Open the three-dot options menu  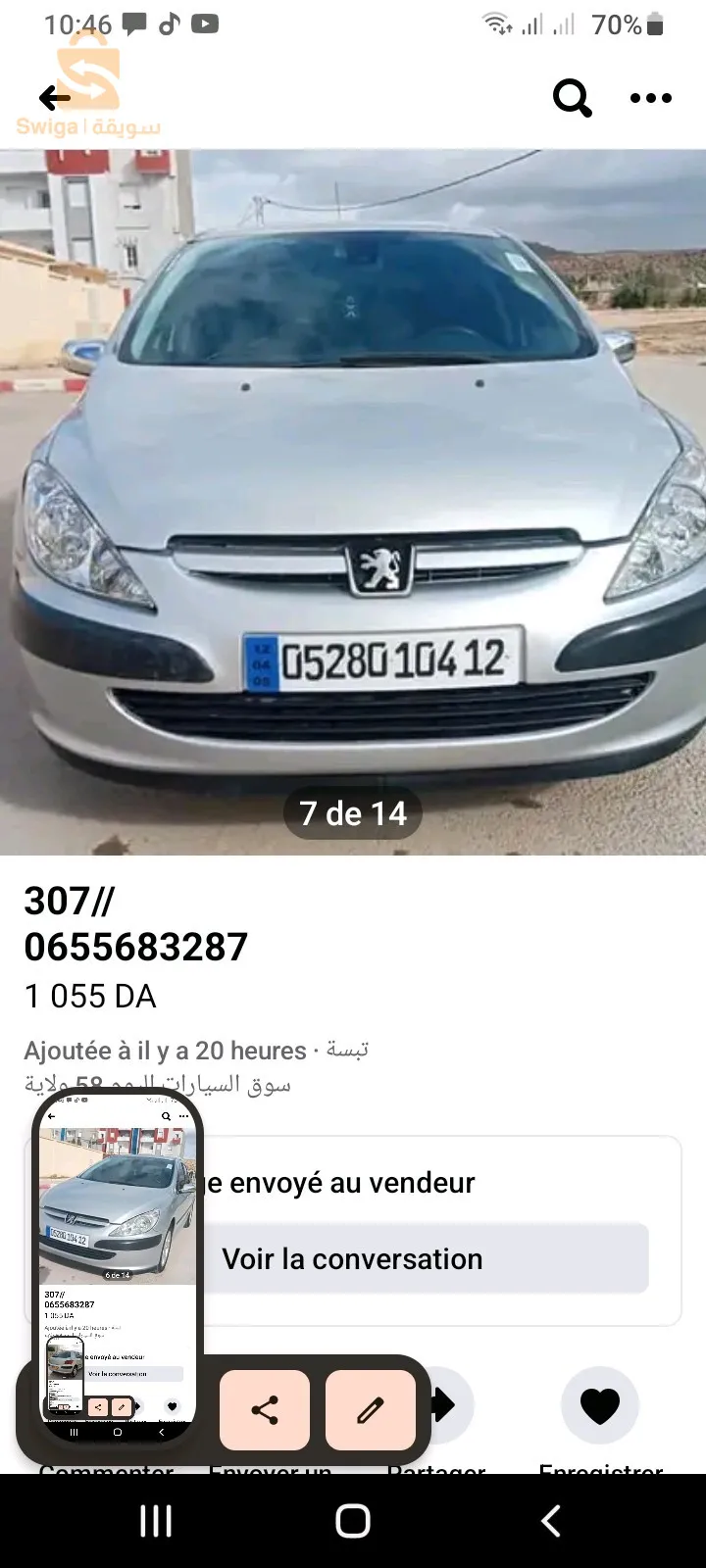click(651, 98)
